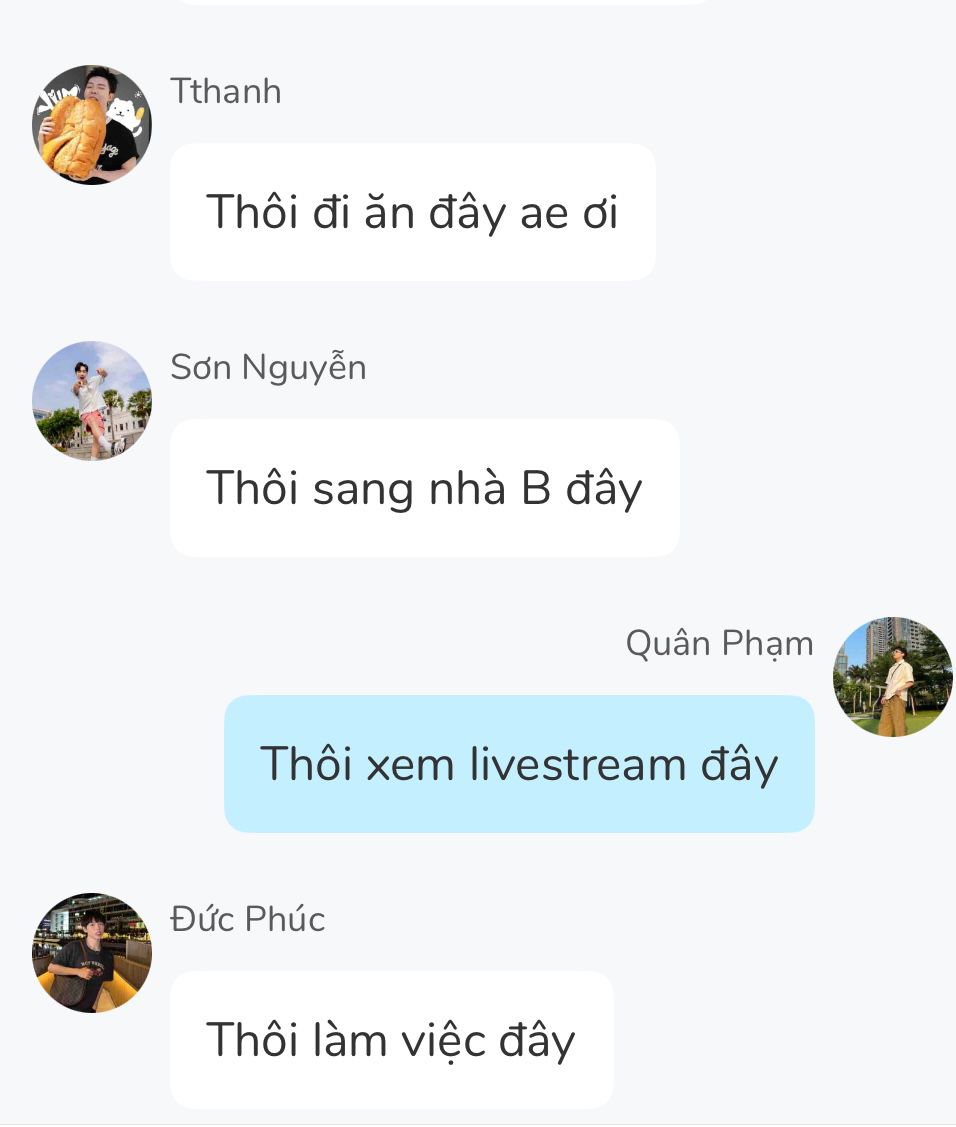Tap the "Thôi xem livestream đây" message bubble
956x1127 pixels.
point(519,764)
